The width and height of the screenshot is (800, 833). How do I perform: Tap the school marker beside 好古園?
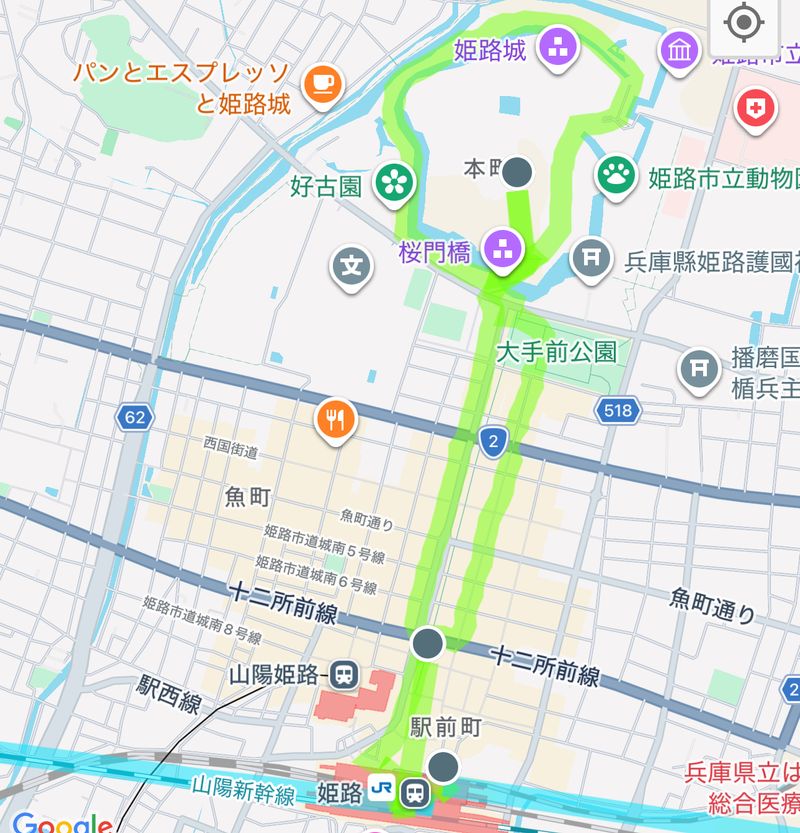point(351,267)
